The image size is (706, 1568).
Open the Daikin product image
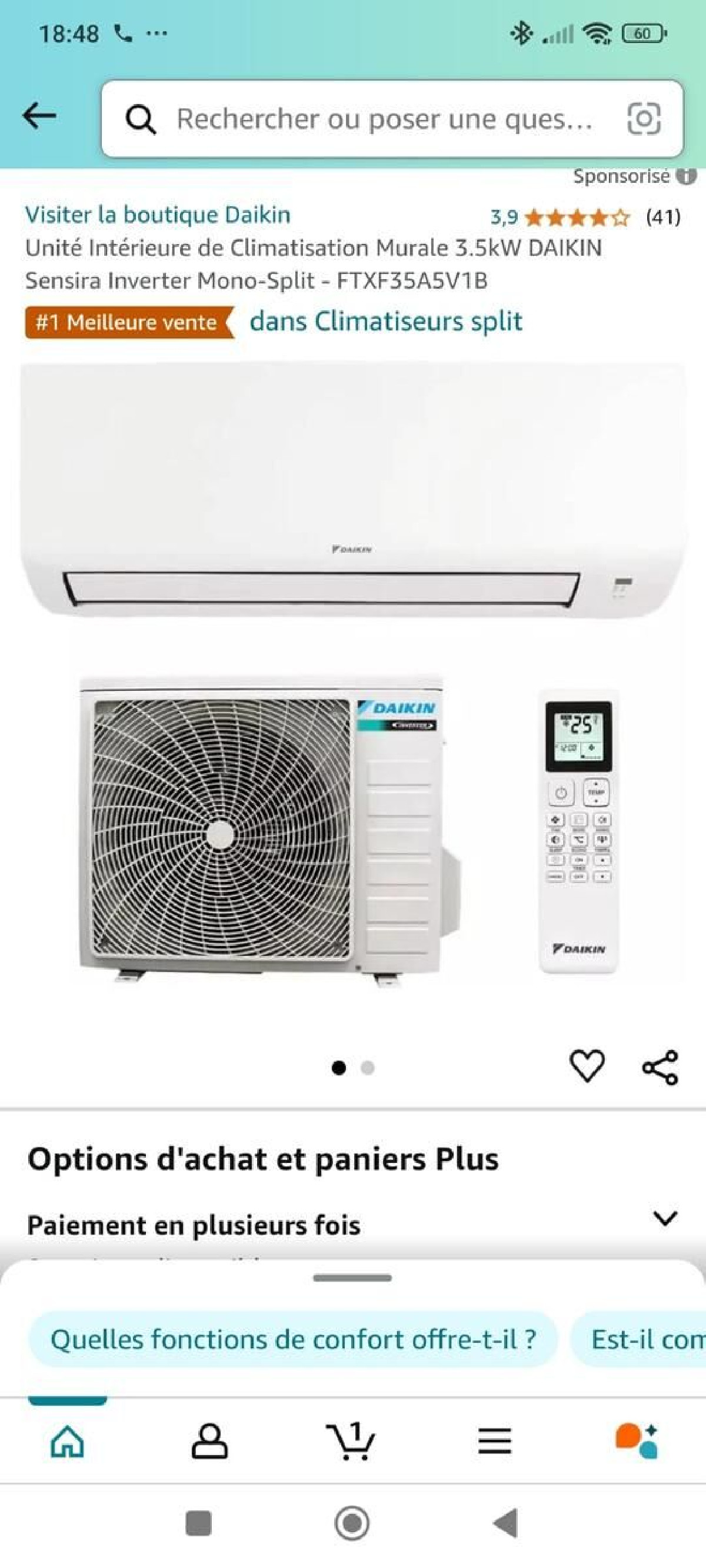click(352, 670)
